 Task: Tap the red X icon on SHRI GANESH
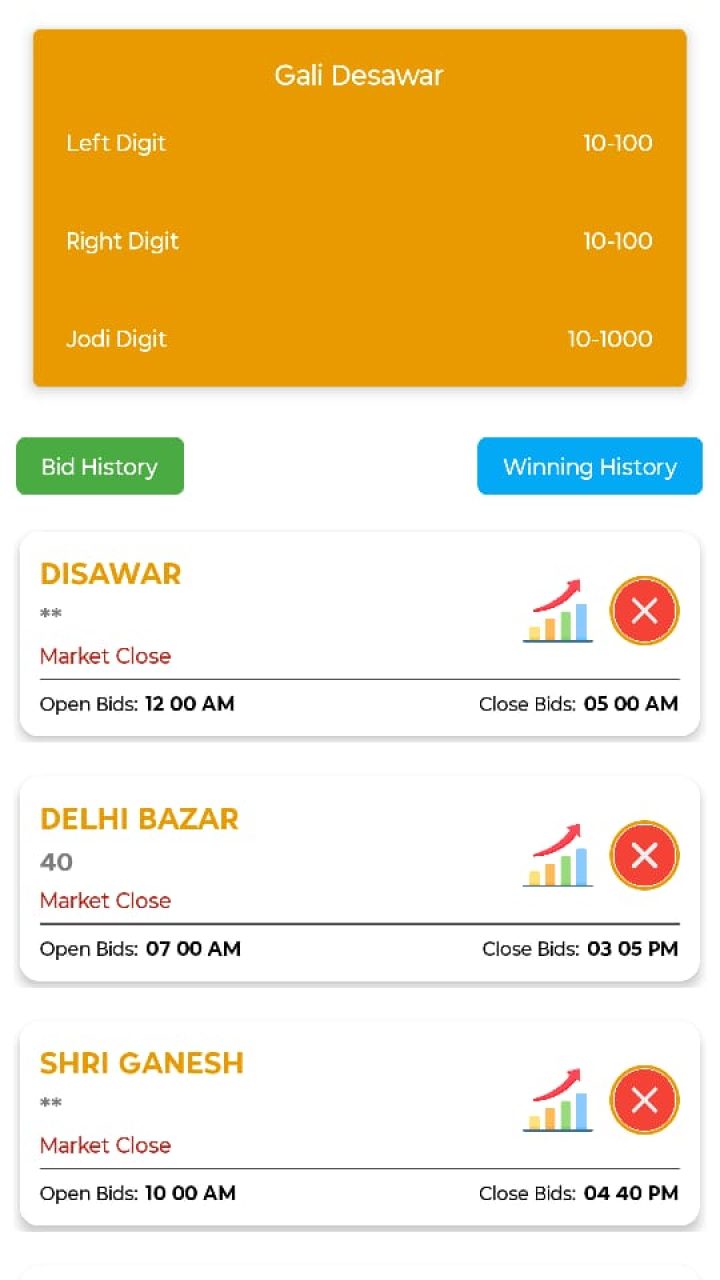[645, 1100]
